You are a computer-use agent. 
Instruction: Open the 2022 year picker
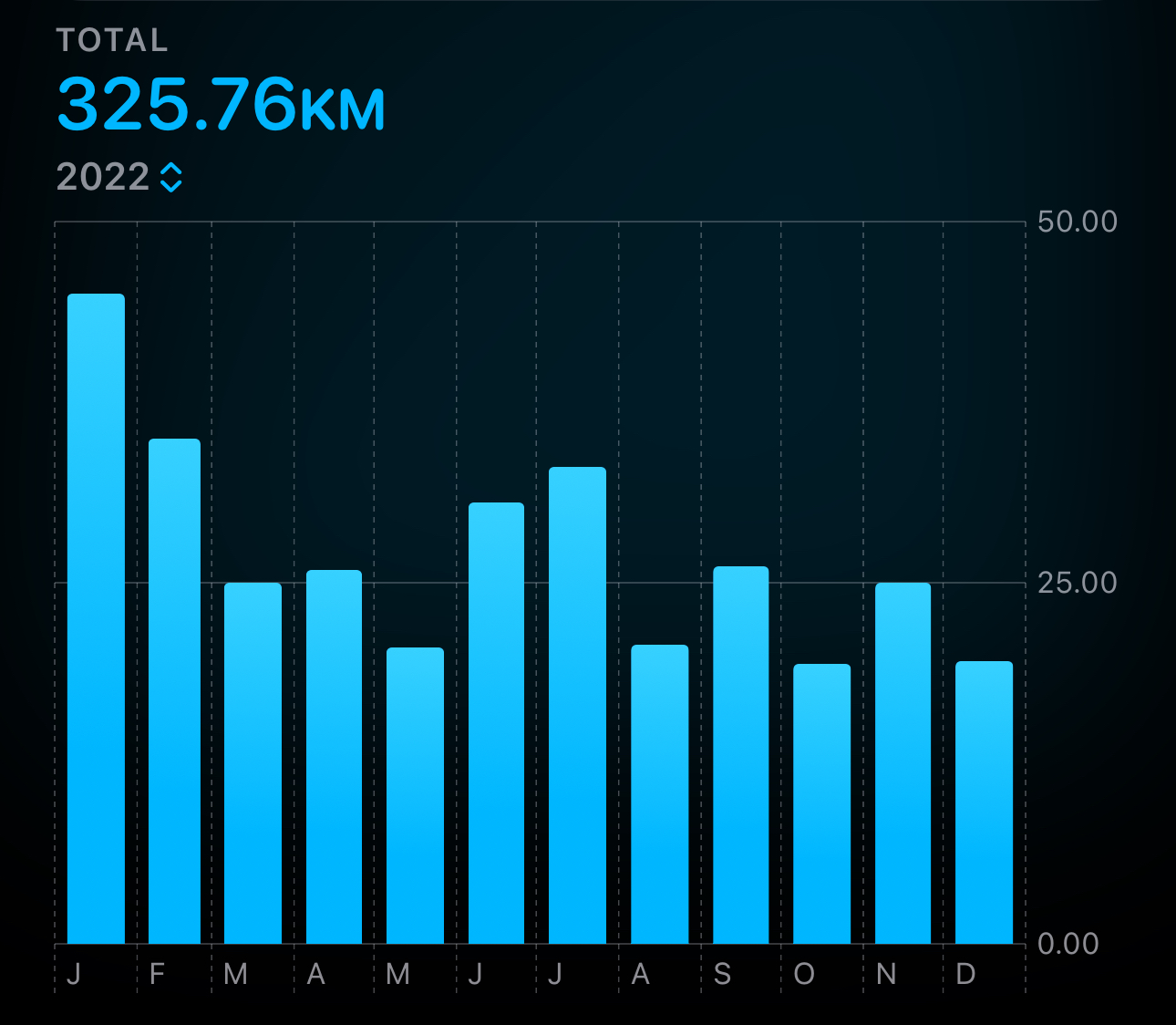120,177
